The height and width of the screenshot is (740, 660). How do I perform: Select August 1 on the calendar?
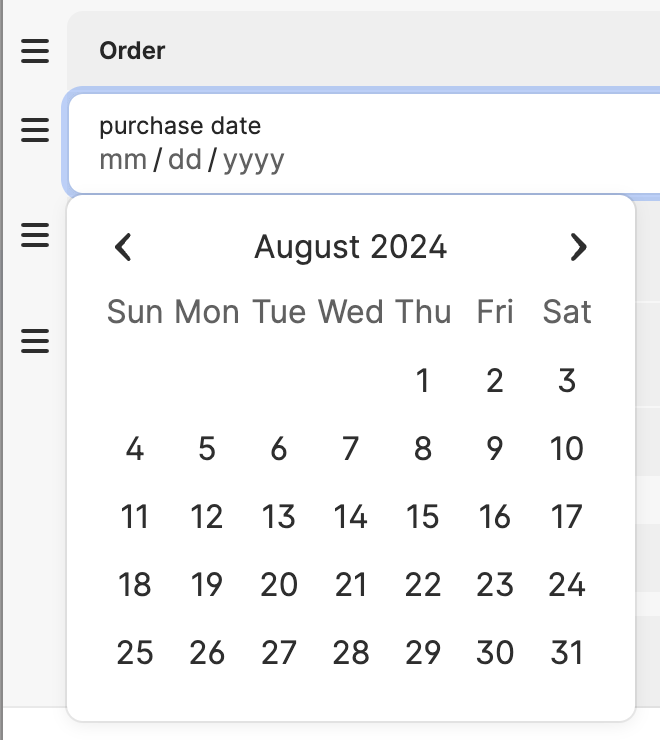423,381
